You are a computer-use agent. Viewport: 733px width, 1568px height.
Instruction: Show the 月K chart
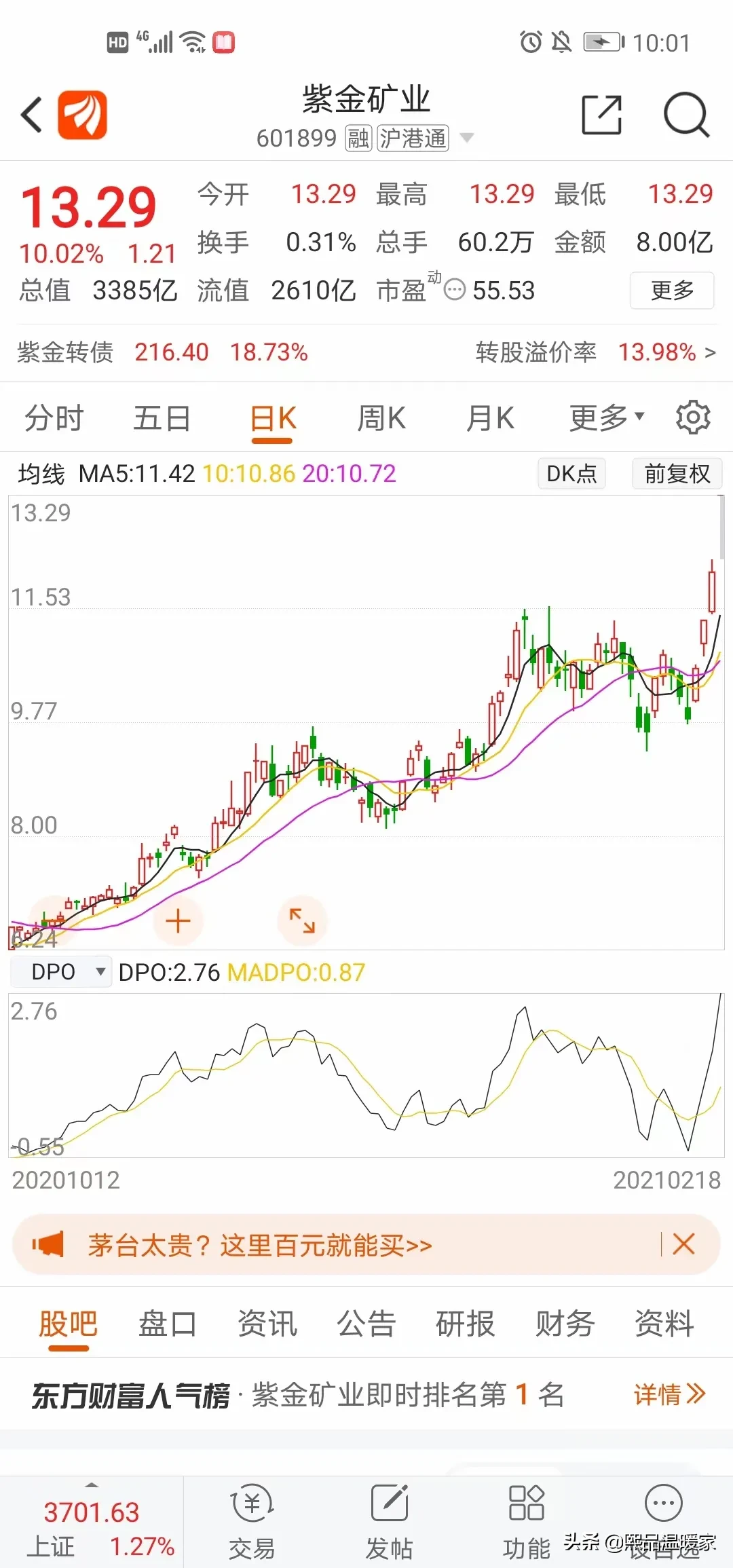pos(490,418)
